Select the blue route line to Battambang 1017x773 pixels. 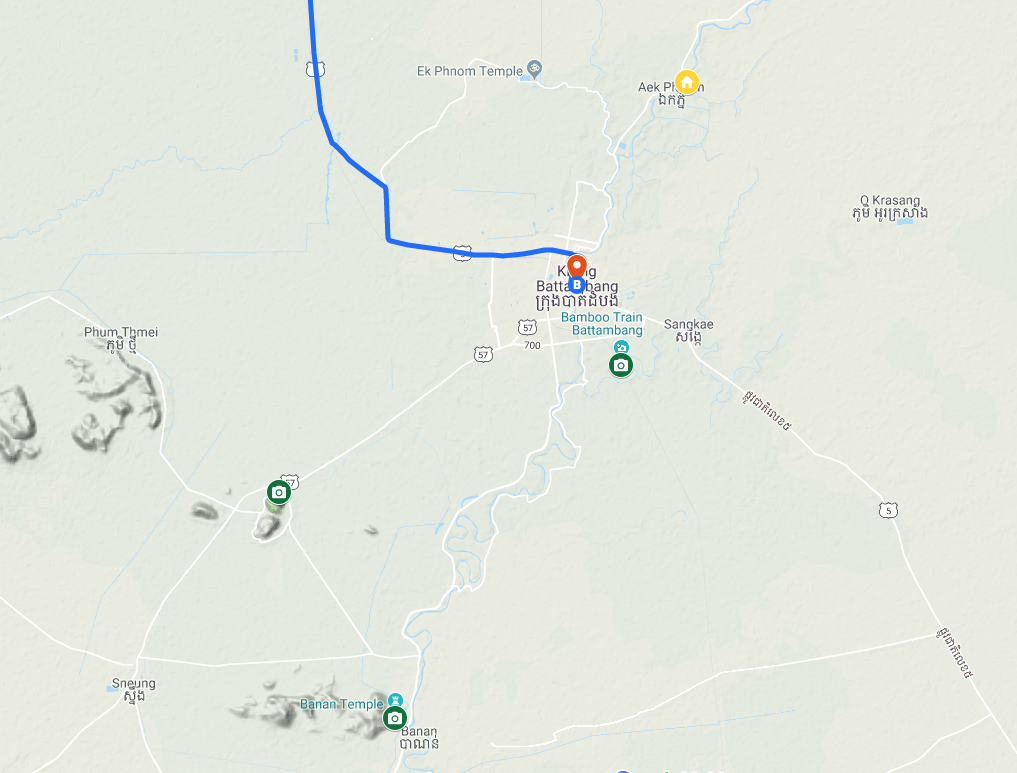387,214
